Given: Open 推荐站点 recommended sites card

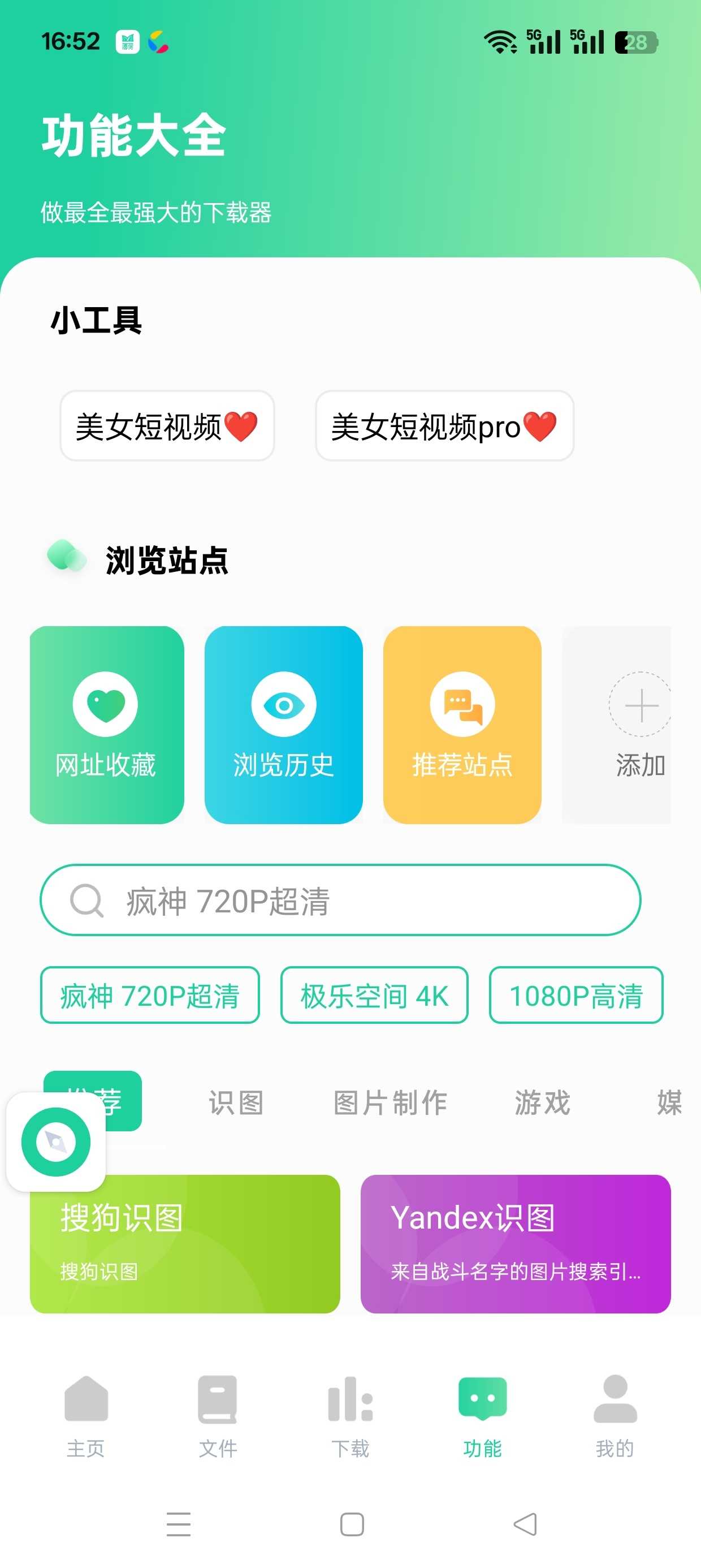Looking at the screenshot, I should [x=462, y=725].
